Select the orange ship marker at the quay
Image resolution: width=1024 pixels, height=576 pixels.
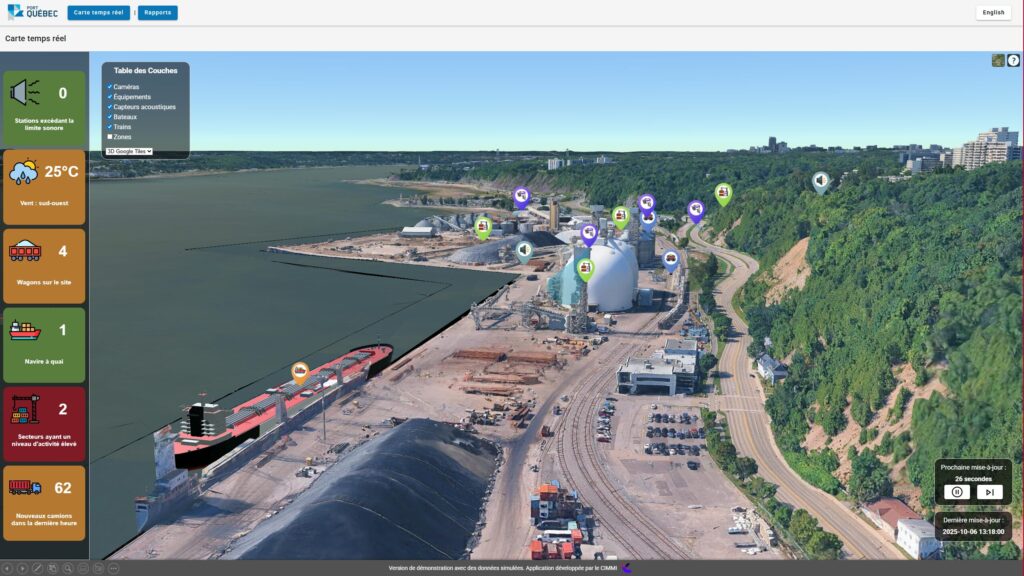point(300,372)
